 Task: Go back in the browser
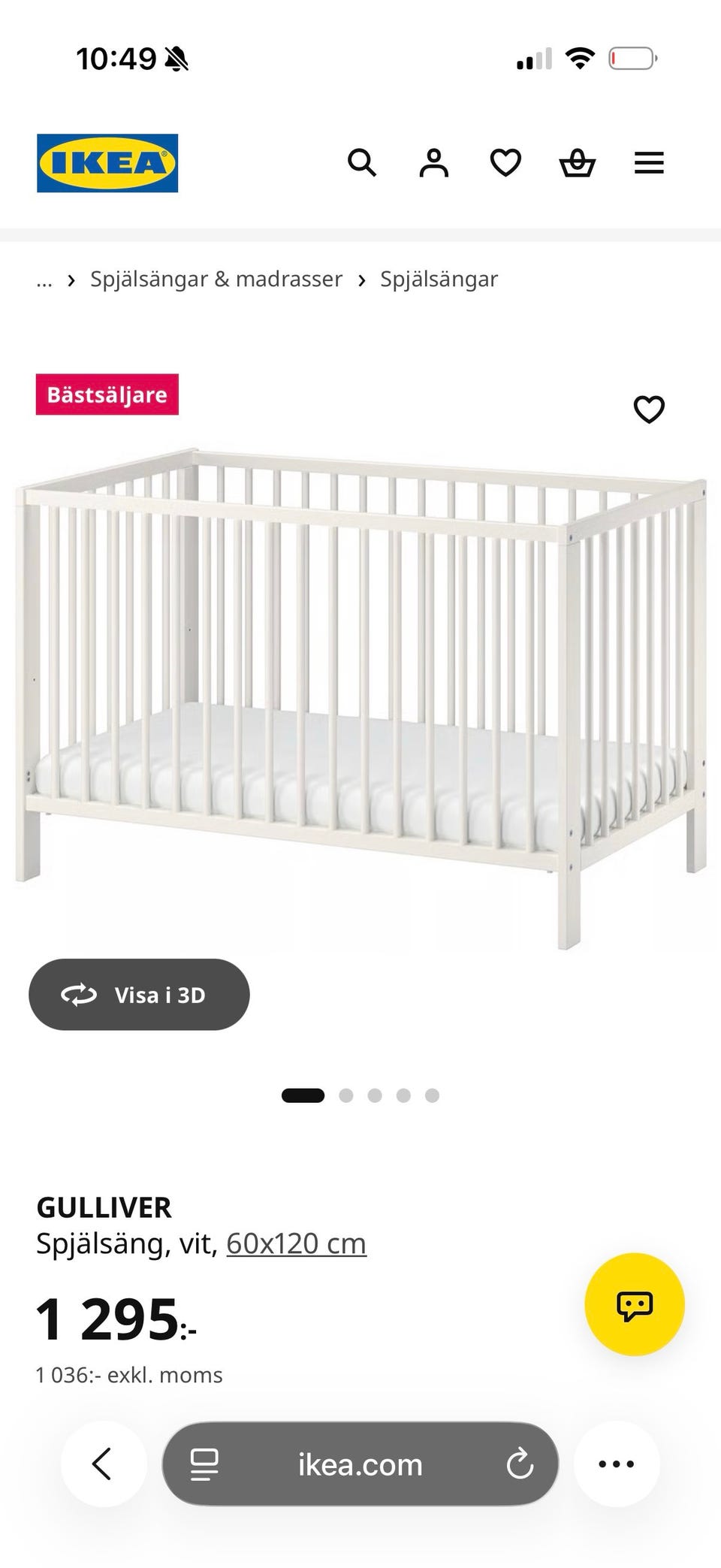point(103,1464)
